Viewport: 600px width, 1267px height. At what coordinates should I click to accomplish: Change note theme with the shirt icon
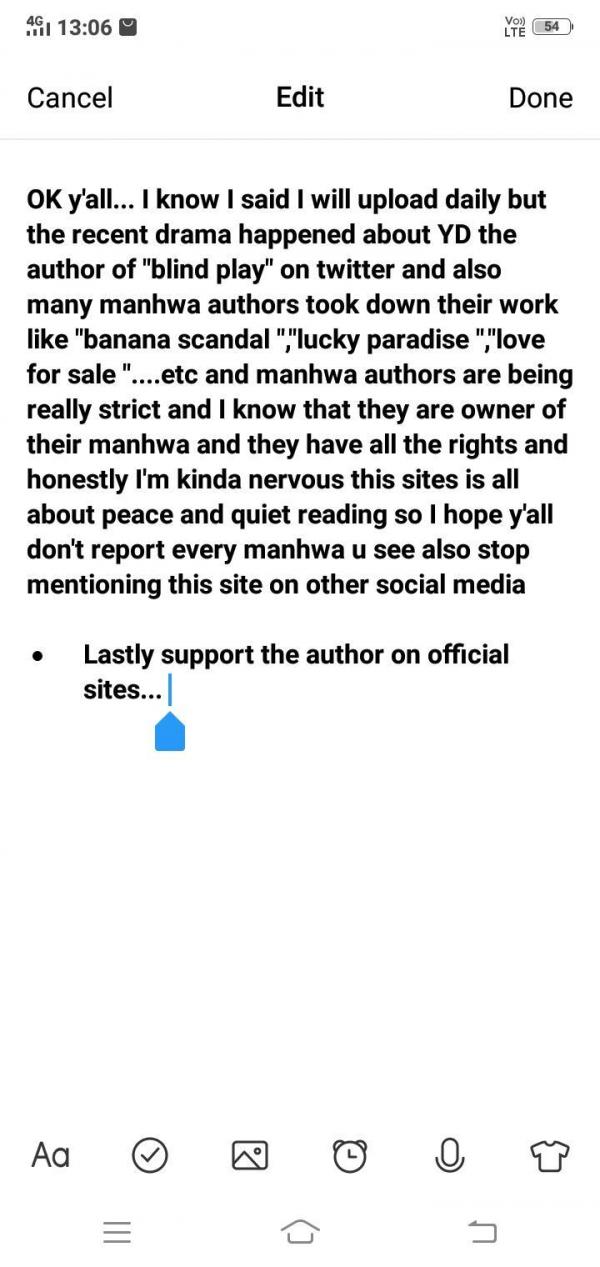tap(549, 1156)
